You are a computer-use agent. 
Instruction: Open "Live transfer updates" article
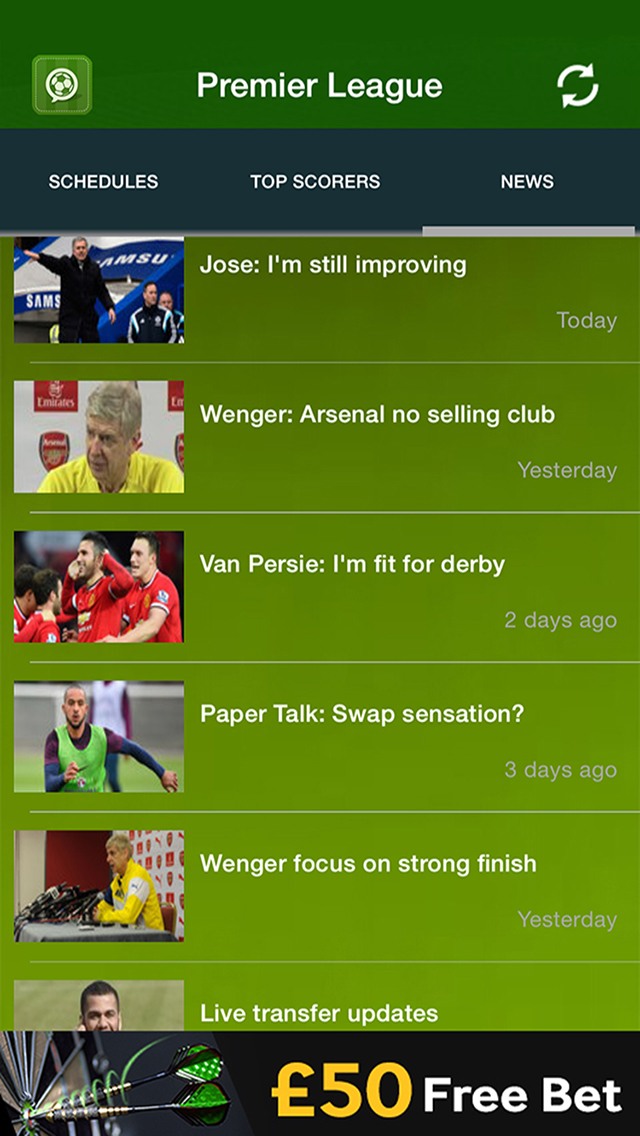pos(319,1012)
